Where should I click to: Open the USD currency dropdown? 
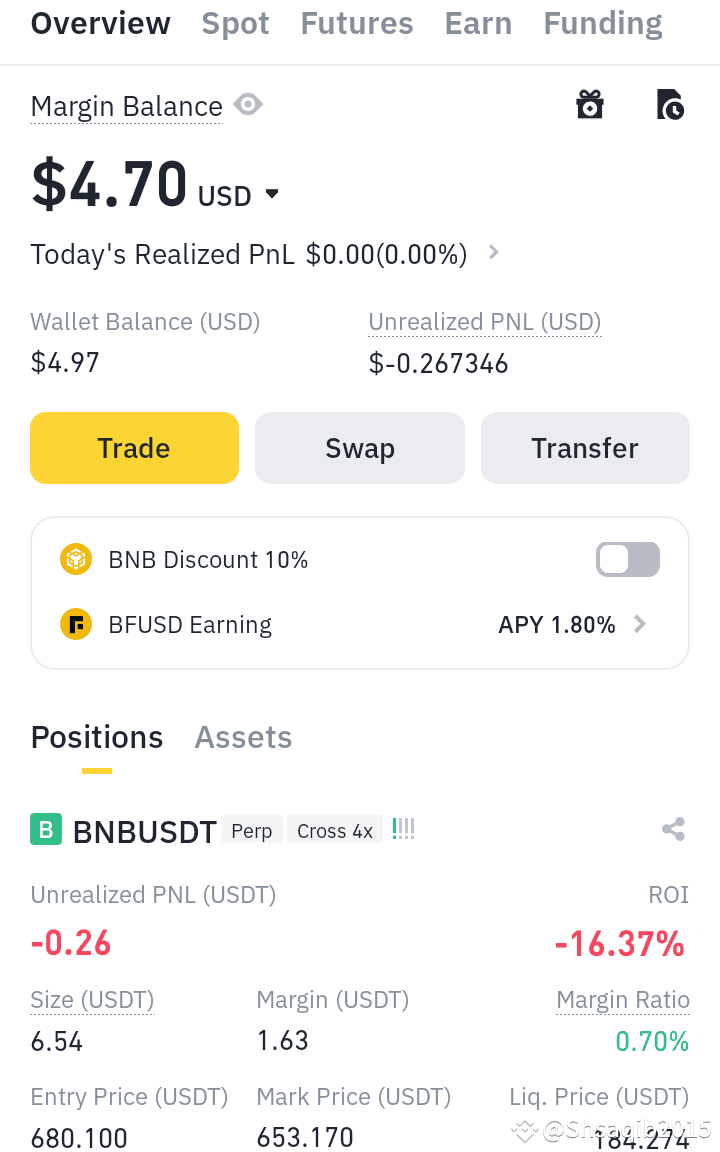tap(239, 195)
